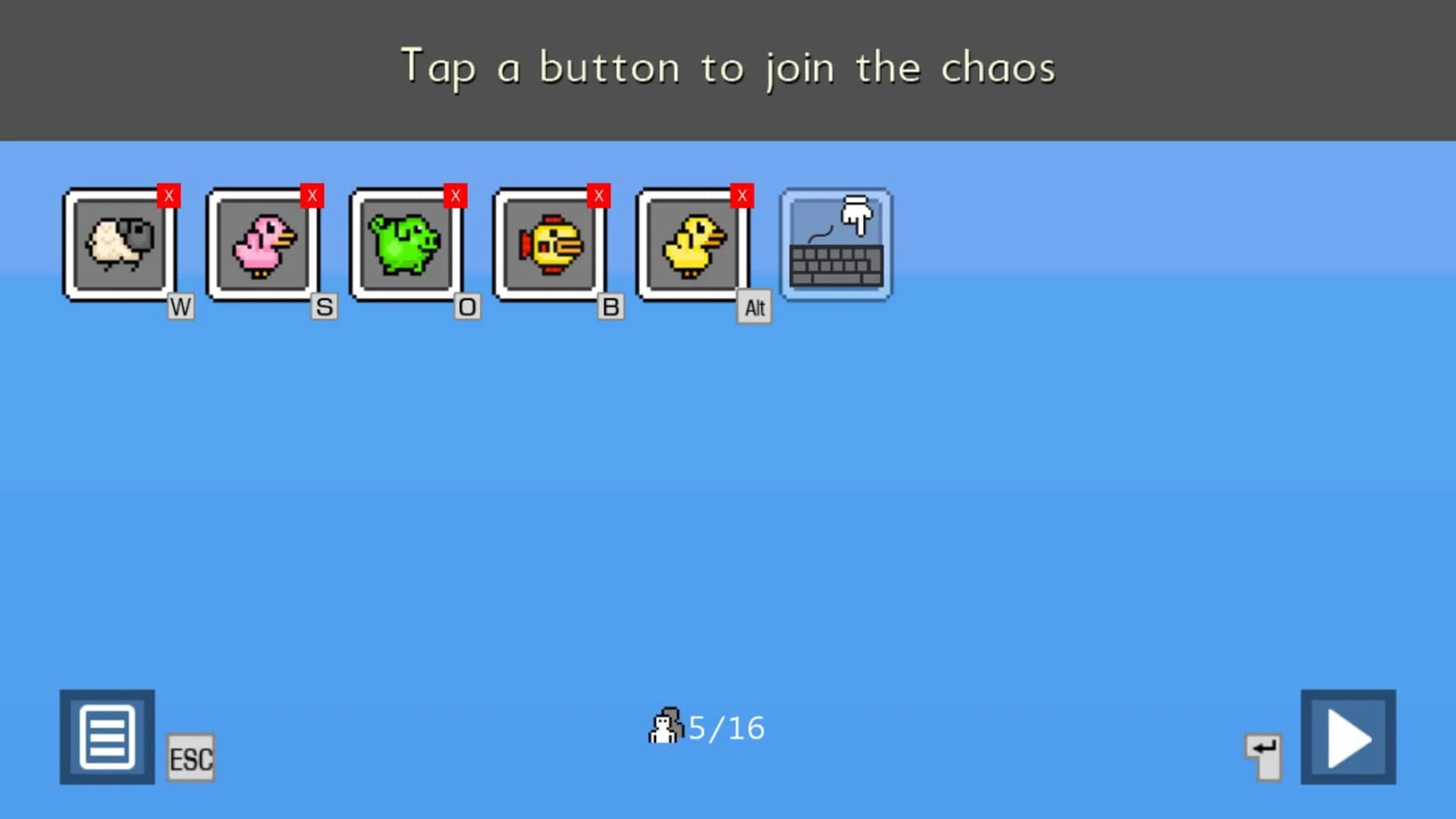
Task: Select the green pig character tile
Action: pyautogui.click(x=406, y=244)
